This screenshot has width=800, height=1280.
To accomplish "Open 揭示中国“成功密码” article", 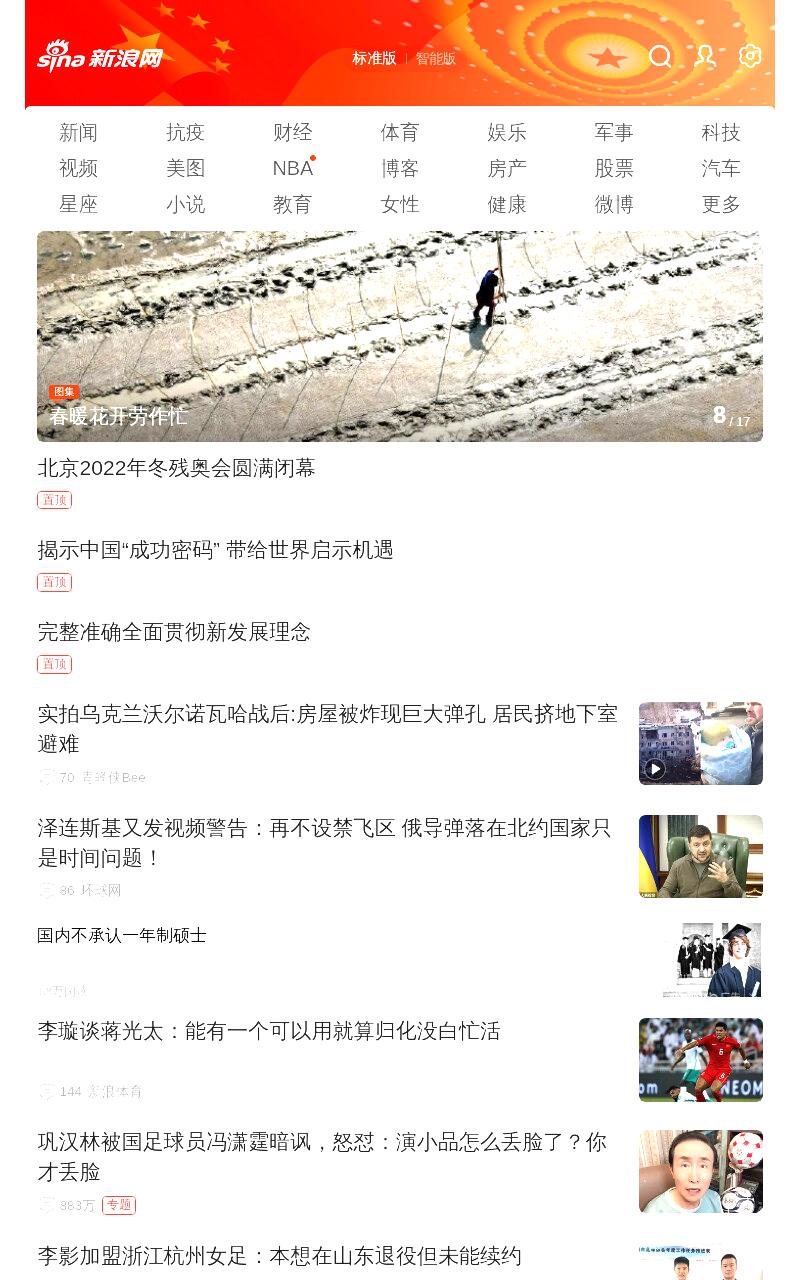I will pos(215,550).
